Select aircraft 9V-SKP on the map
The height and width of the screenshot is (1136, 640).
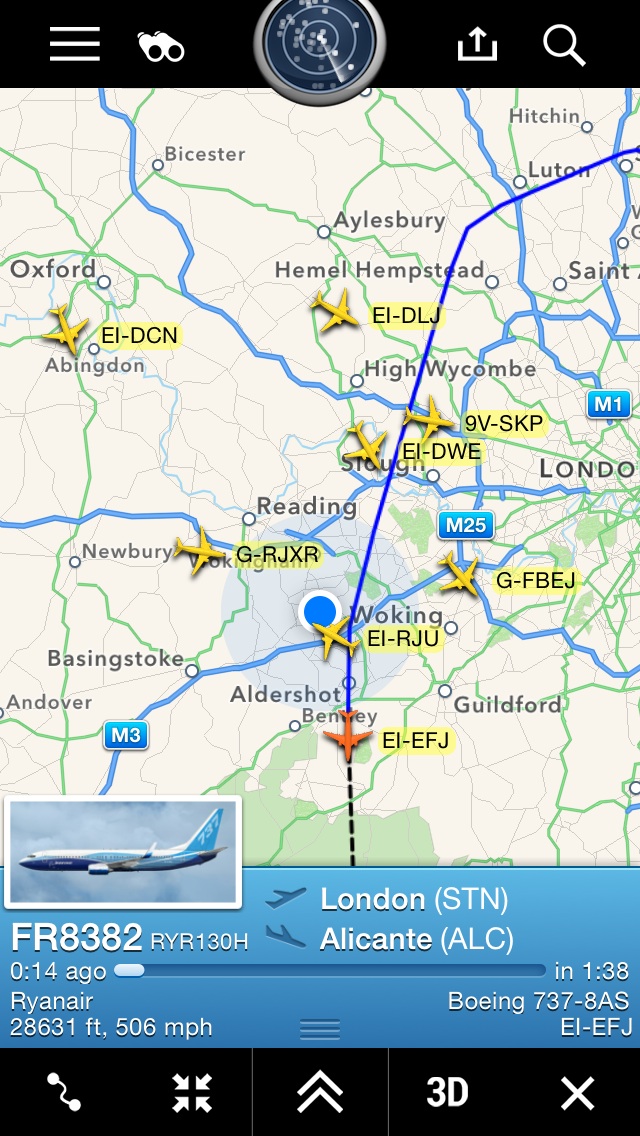click(x=430, y=418)
